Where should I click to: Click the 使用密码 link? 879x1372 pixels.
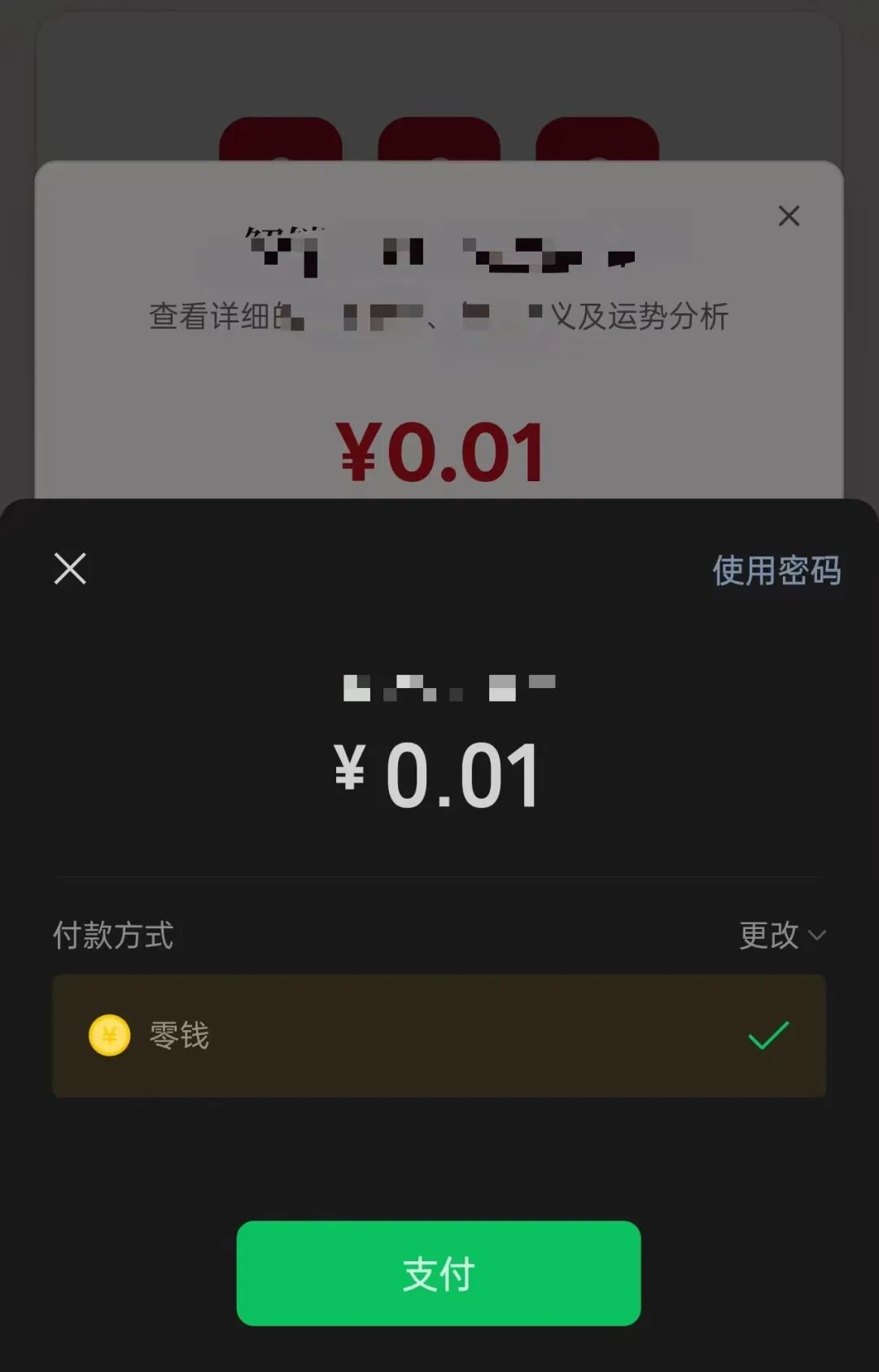(x=777, y=572)
